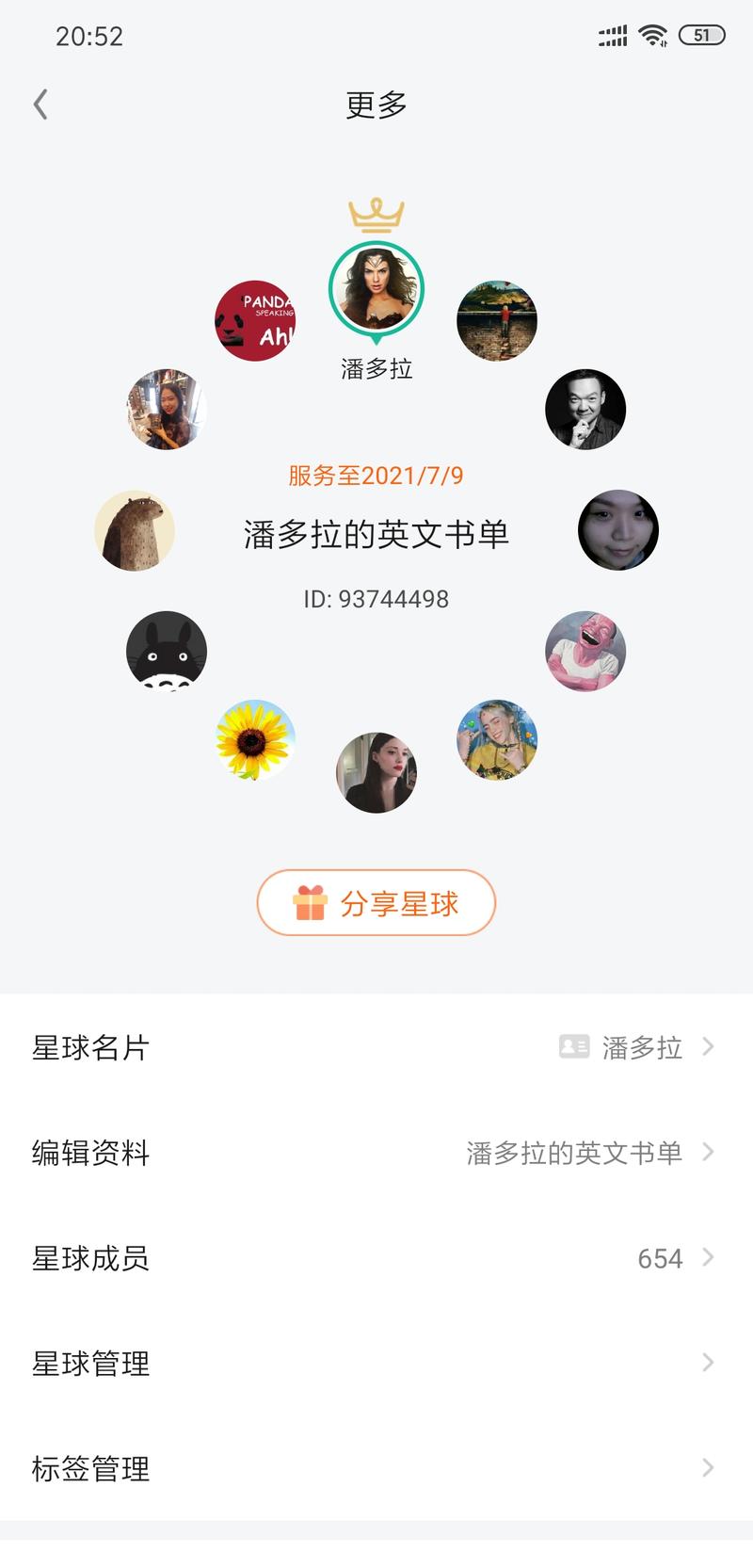The height and width of the screenshot is (1568, 753).
Task: Open 潘多拉's owner avatar
Action: (x=376, y=290)
